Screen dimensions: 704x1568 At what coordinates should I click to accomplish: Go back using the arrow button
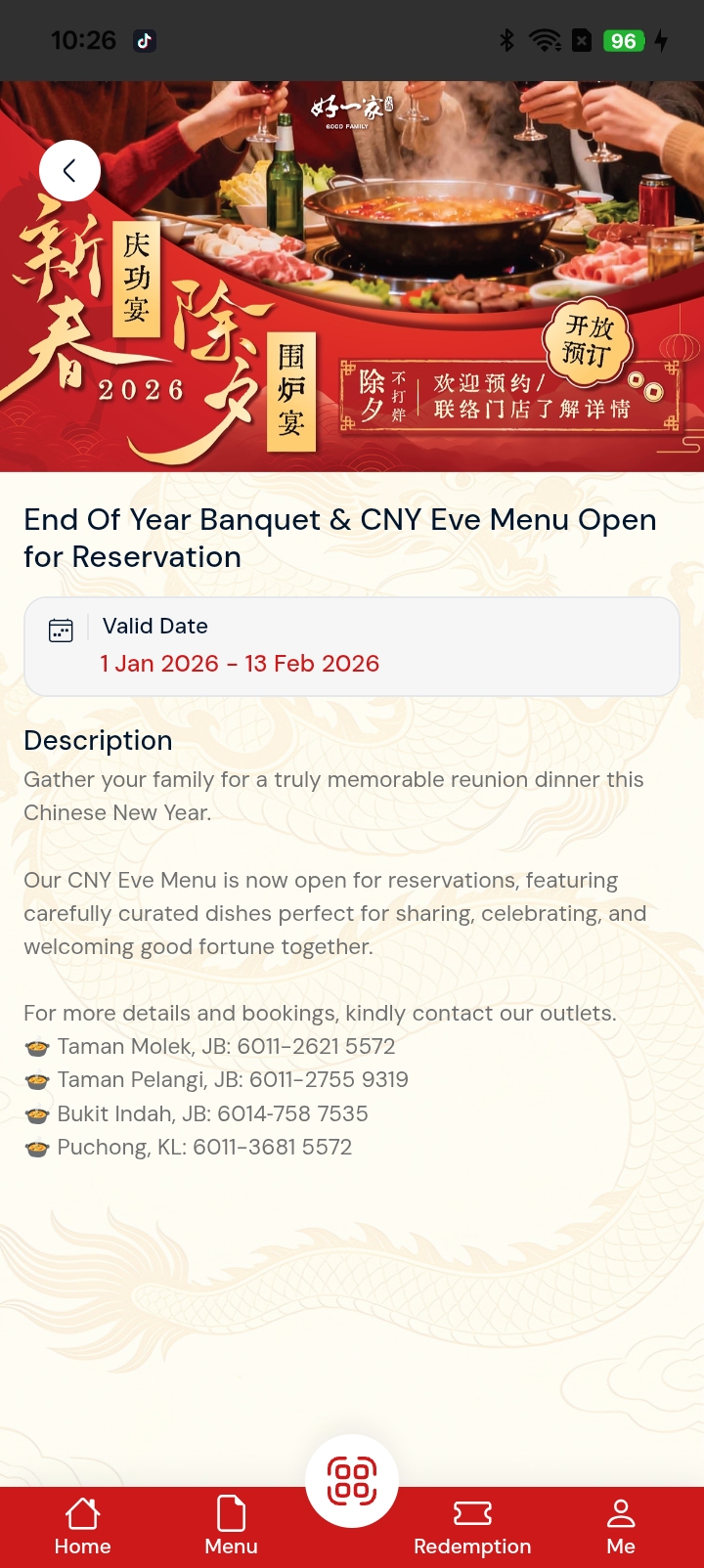(69, 171)
